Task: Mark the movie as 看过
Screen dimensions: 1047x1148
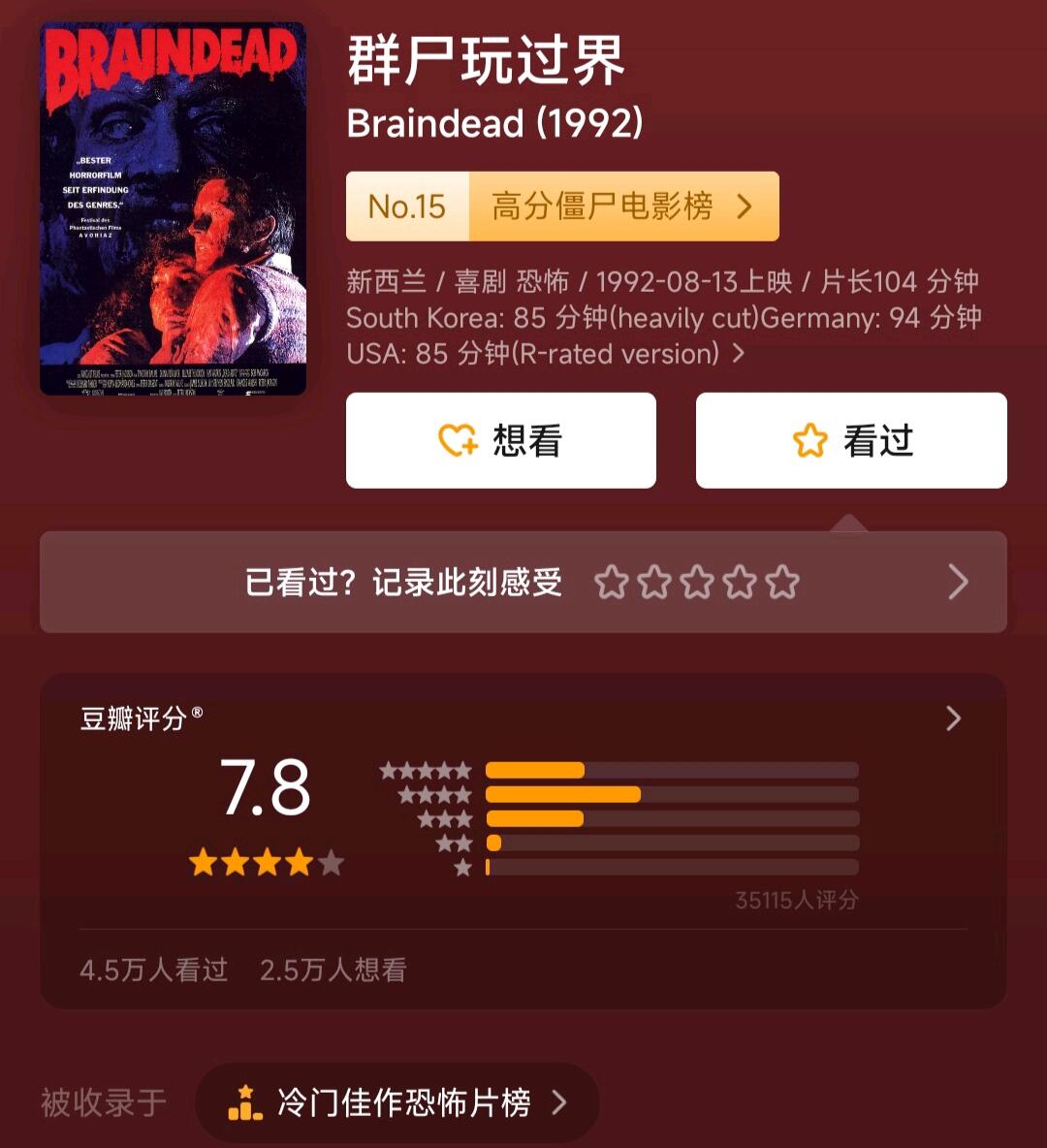Action: pyautogui.click(x=851, y=440)
